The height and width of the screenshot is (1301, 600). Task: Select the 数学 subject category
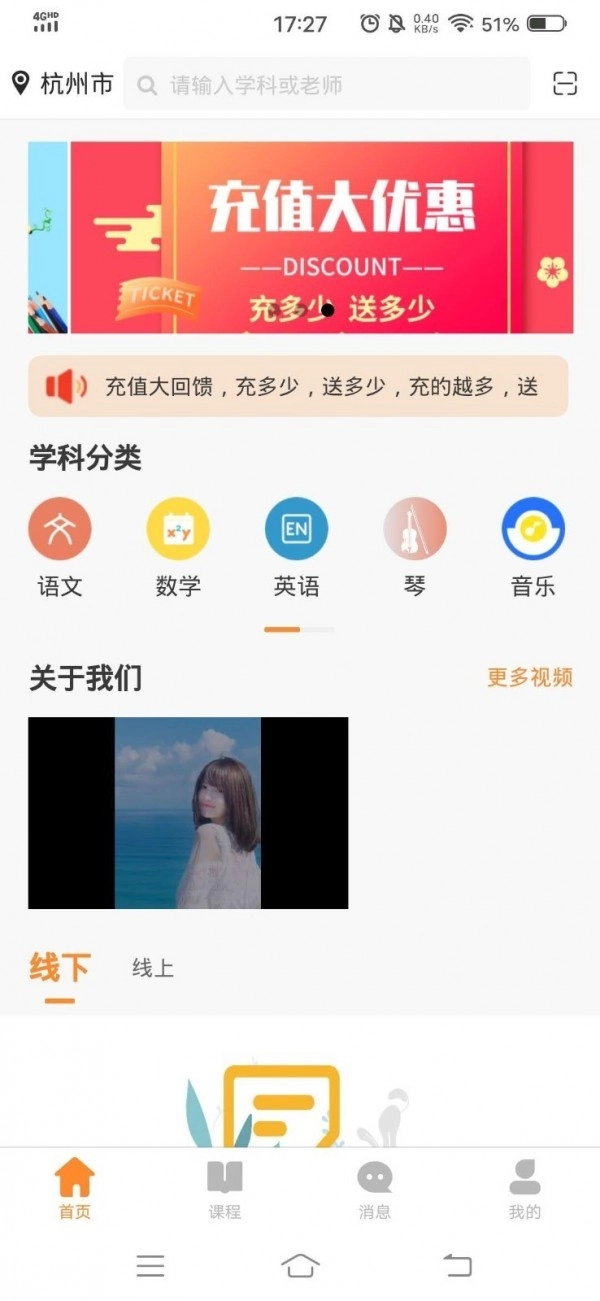[x=178, y=547]
